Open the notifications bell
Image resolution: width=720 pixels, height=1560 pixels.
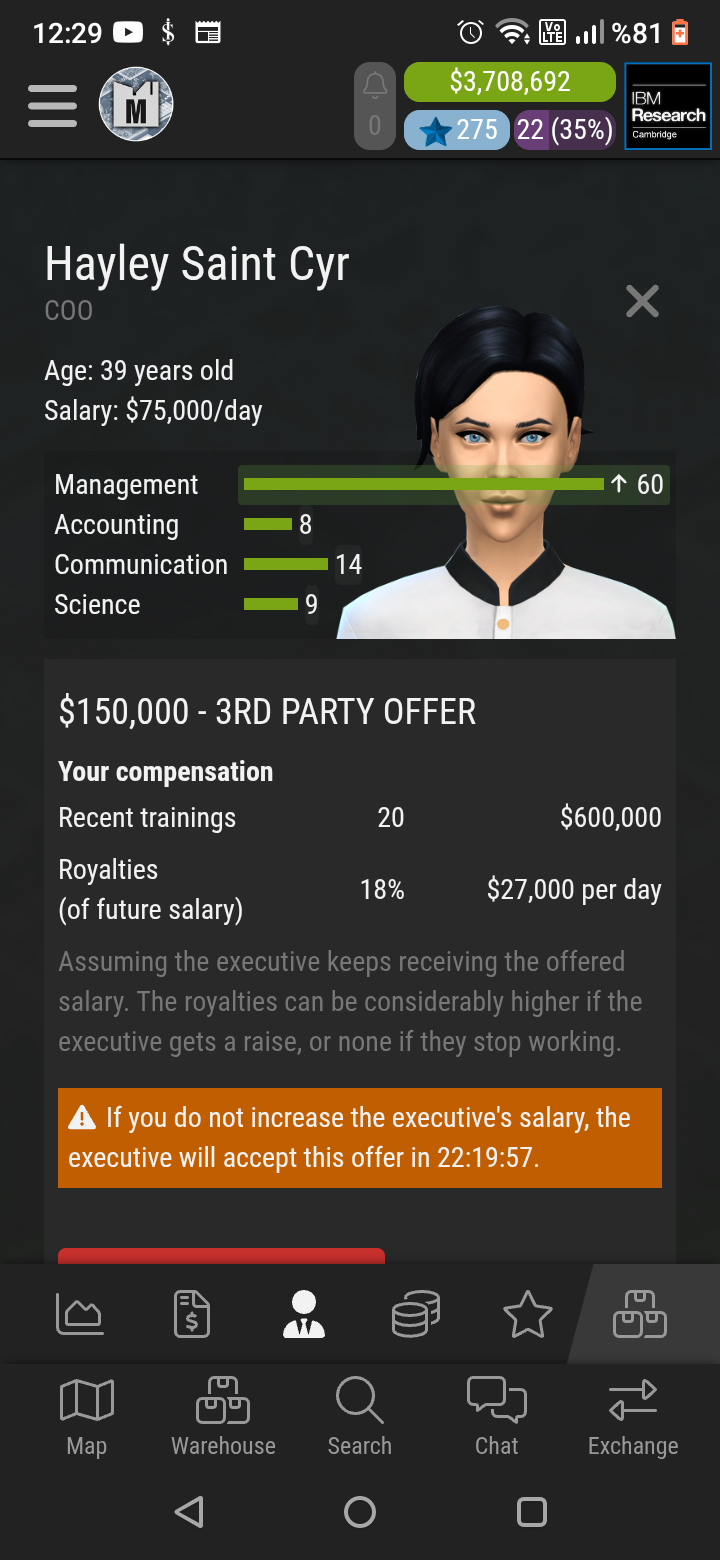pyautogui.click(x=375, y=106)
